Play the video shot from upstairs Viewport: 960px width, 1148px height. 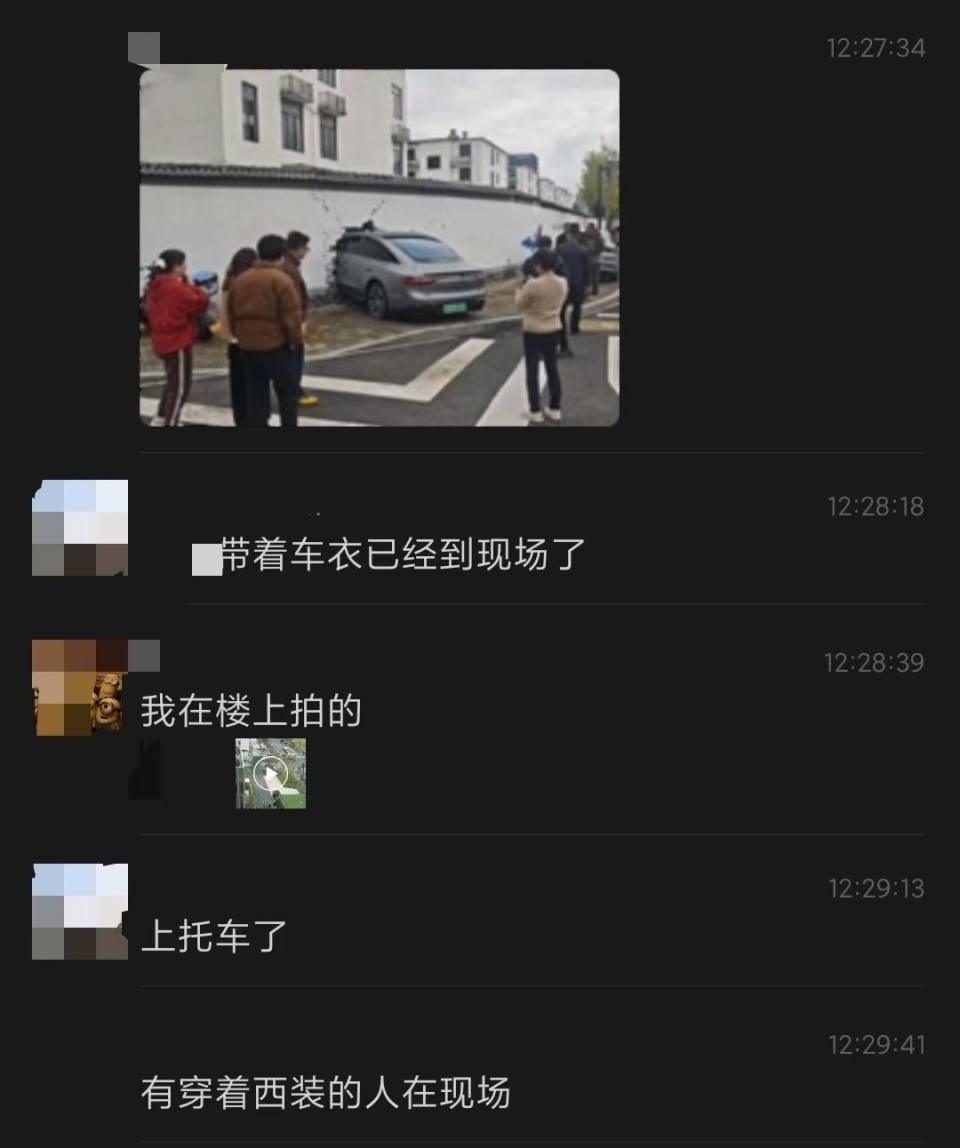[x=271, y=773]
